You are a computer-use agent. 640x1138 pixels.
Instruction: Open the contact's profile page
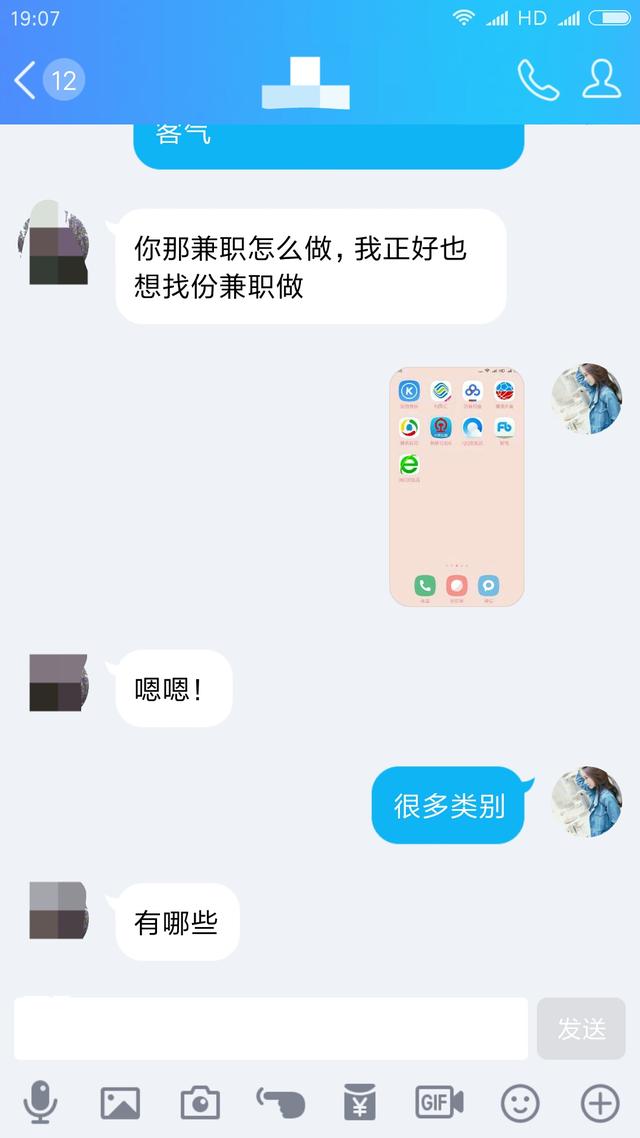pos(601,80)
